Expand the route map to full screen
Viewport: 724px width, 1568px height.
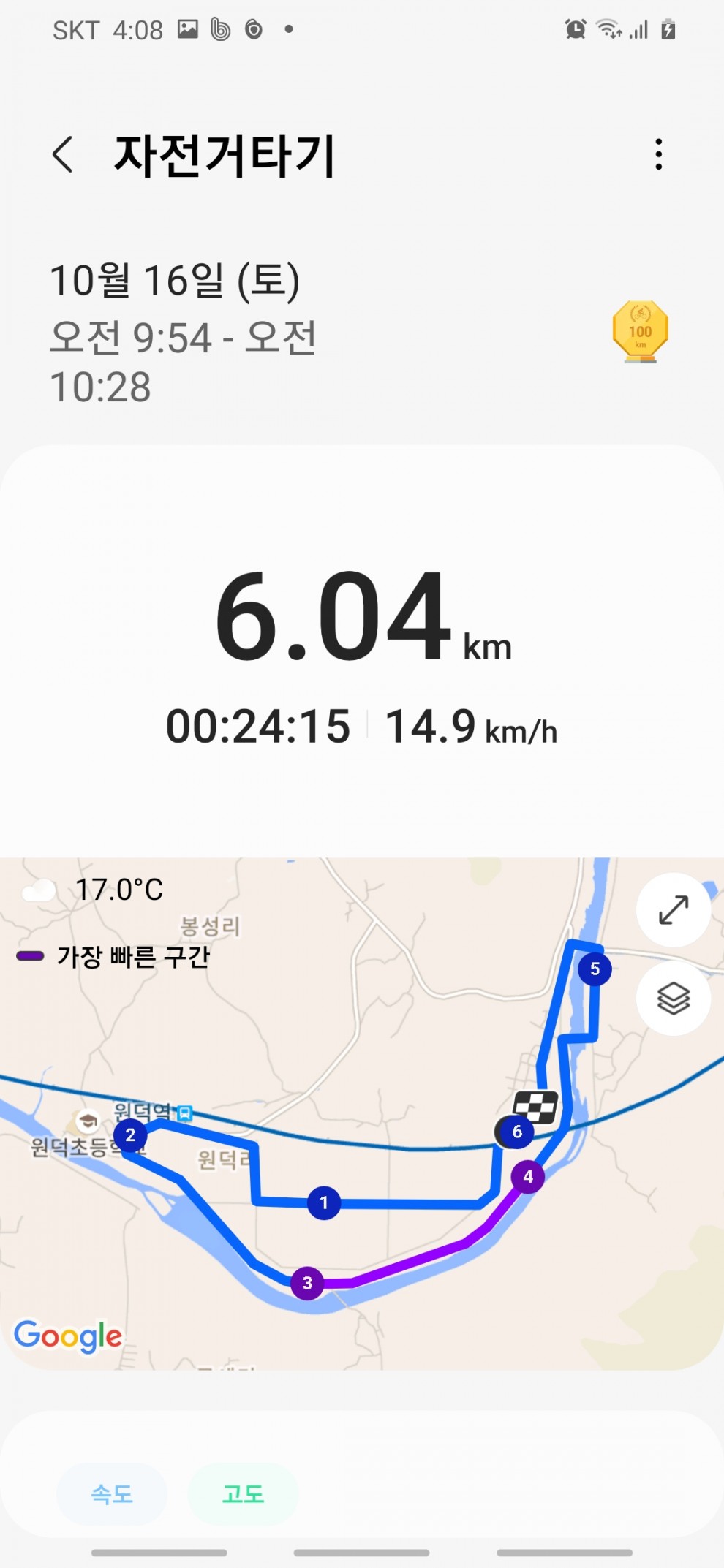pyautogui.click(x=674, y=910)
